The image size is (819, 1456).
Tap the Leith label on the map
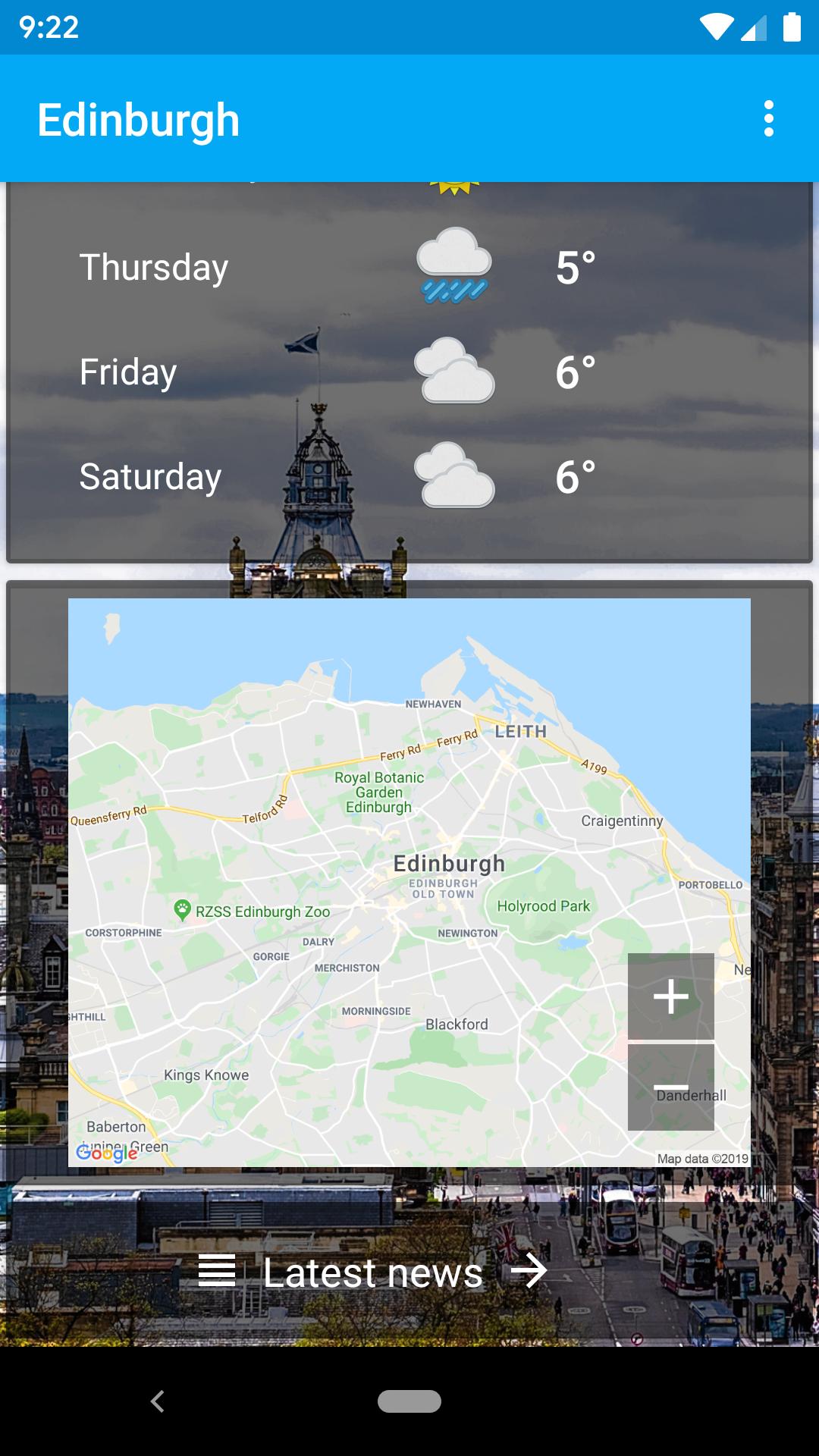(520, 730)
